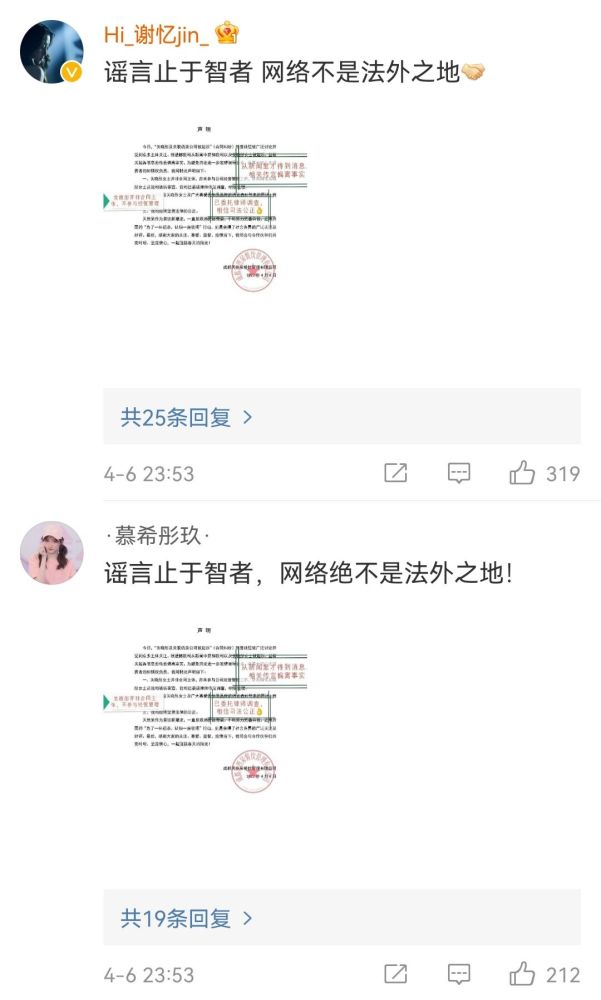601x1000 pixels.
Task: Open ·慕希彤玖·'s profile avatar
Action: coord(52,552)
